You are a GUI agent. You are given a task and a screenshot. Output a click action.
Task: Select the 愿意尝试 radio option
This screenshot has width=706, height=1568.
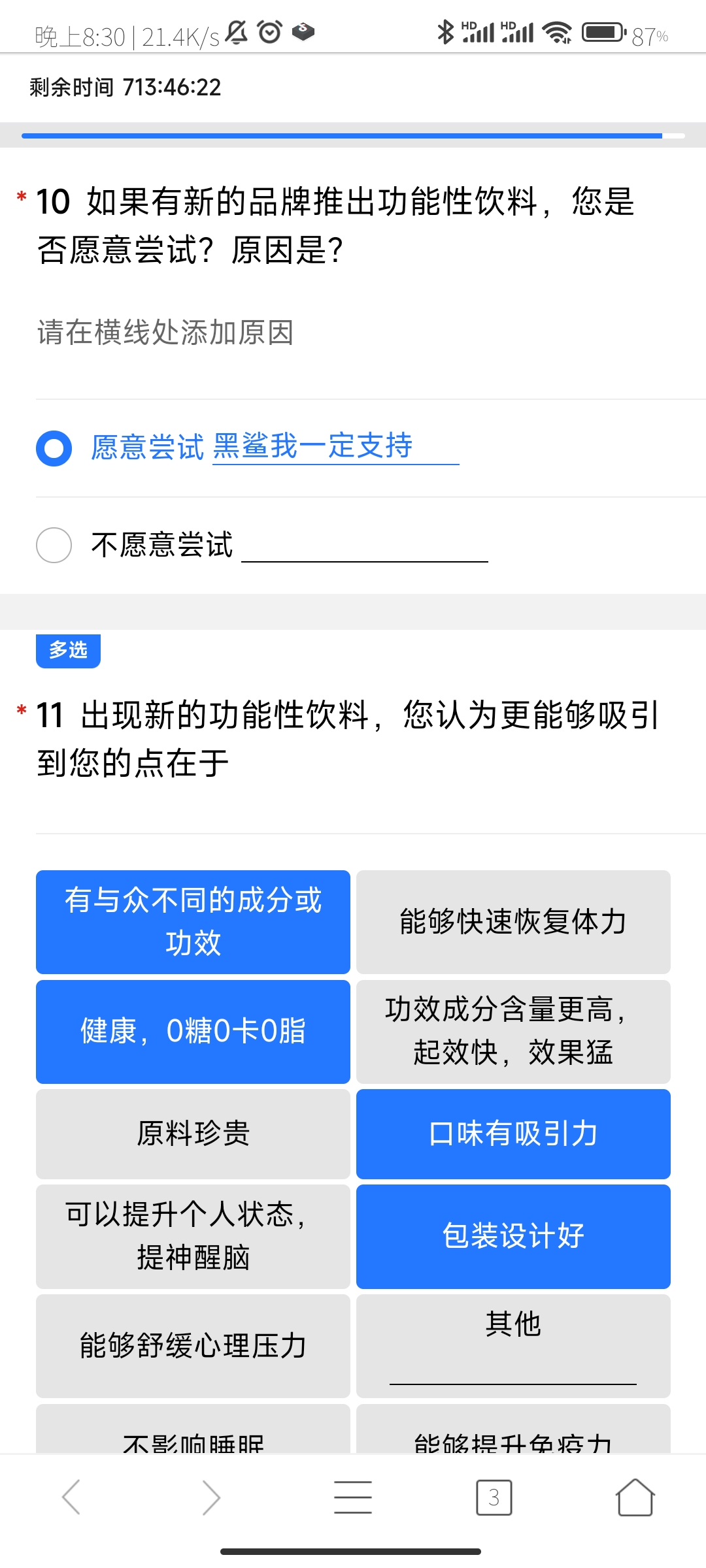[x=54, y=448]
